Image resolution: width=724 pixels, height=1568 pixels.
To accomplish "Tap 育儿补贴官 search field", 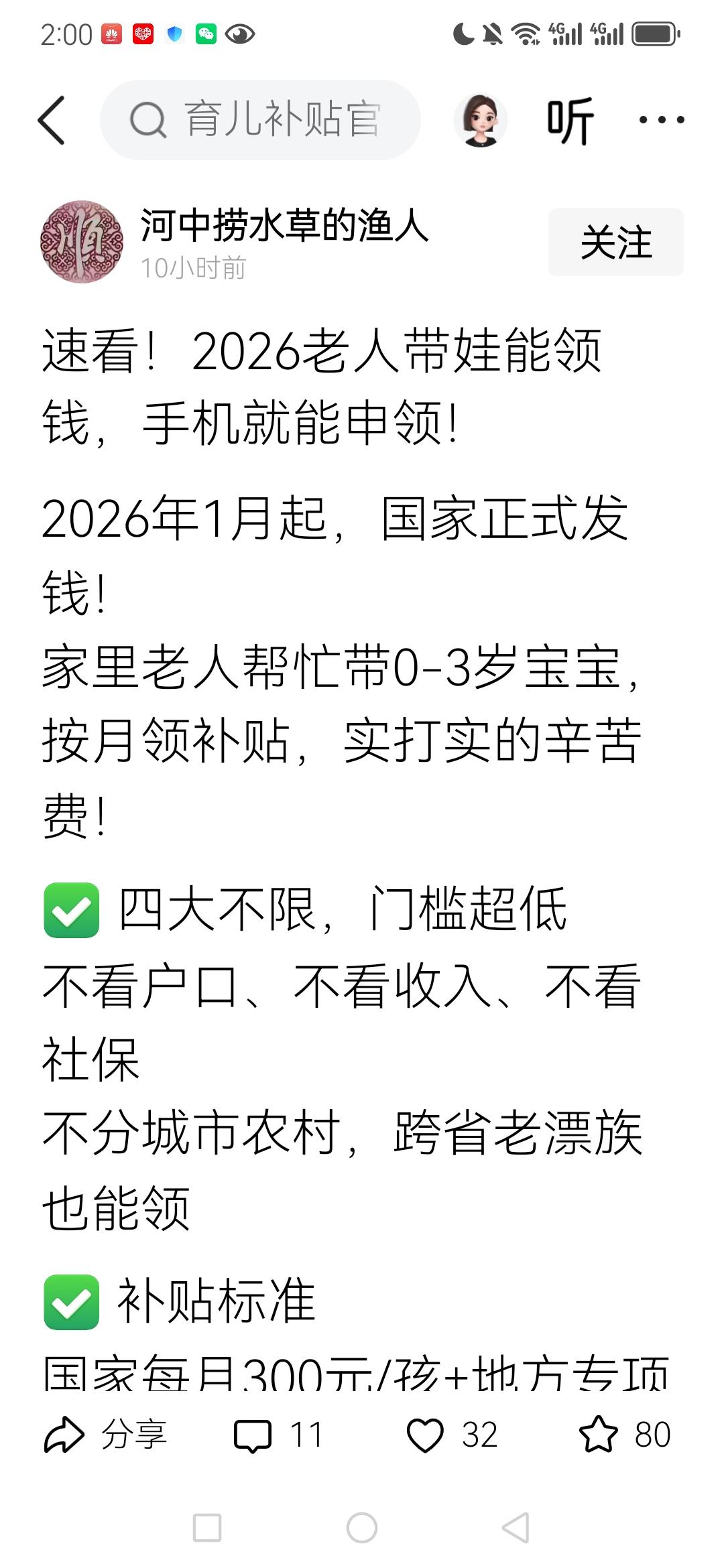I will coord(282,121).
